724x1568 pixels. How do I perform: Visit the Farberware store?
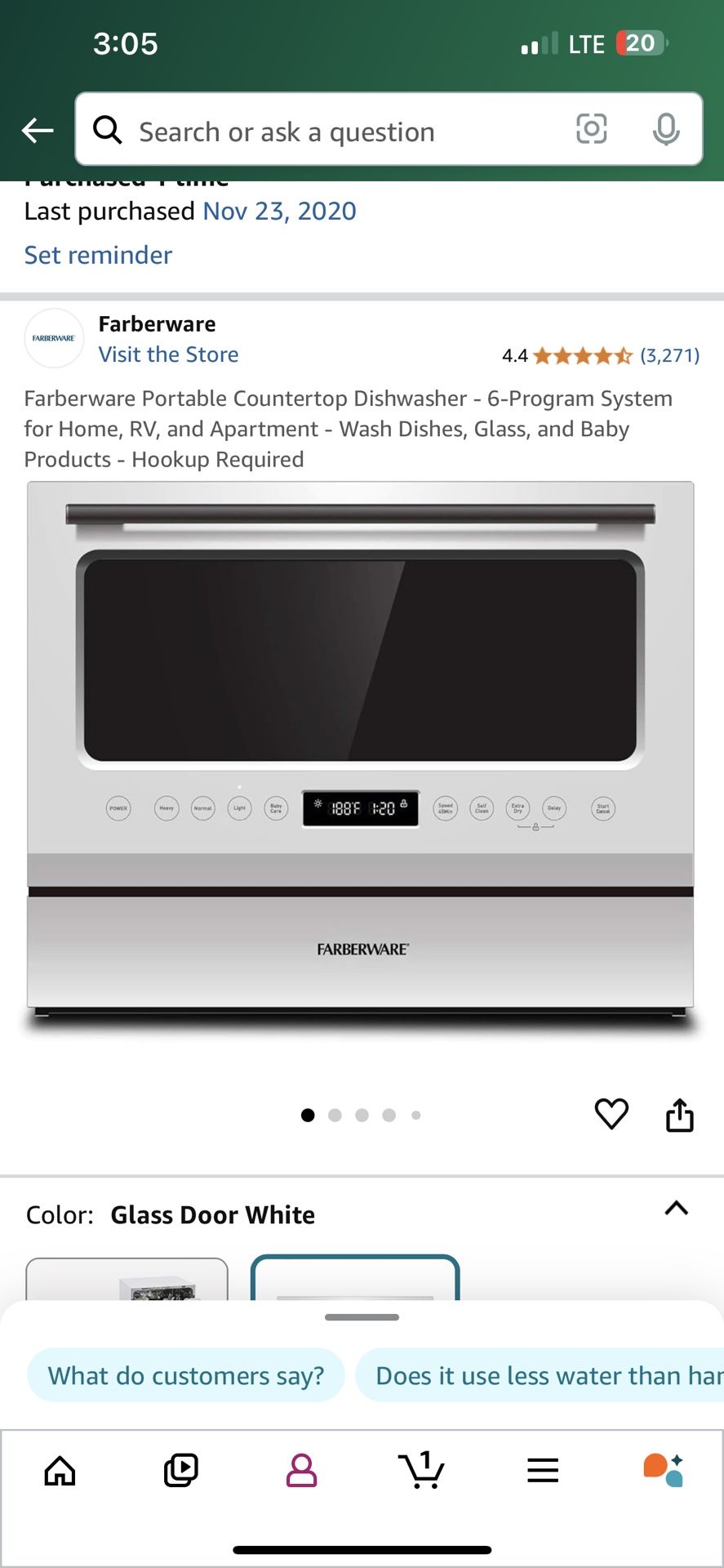coord(168,354)
